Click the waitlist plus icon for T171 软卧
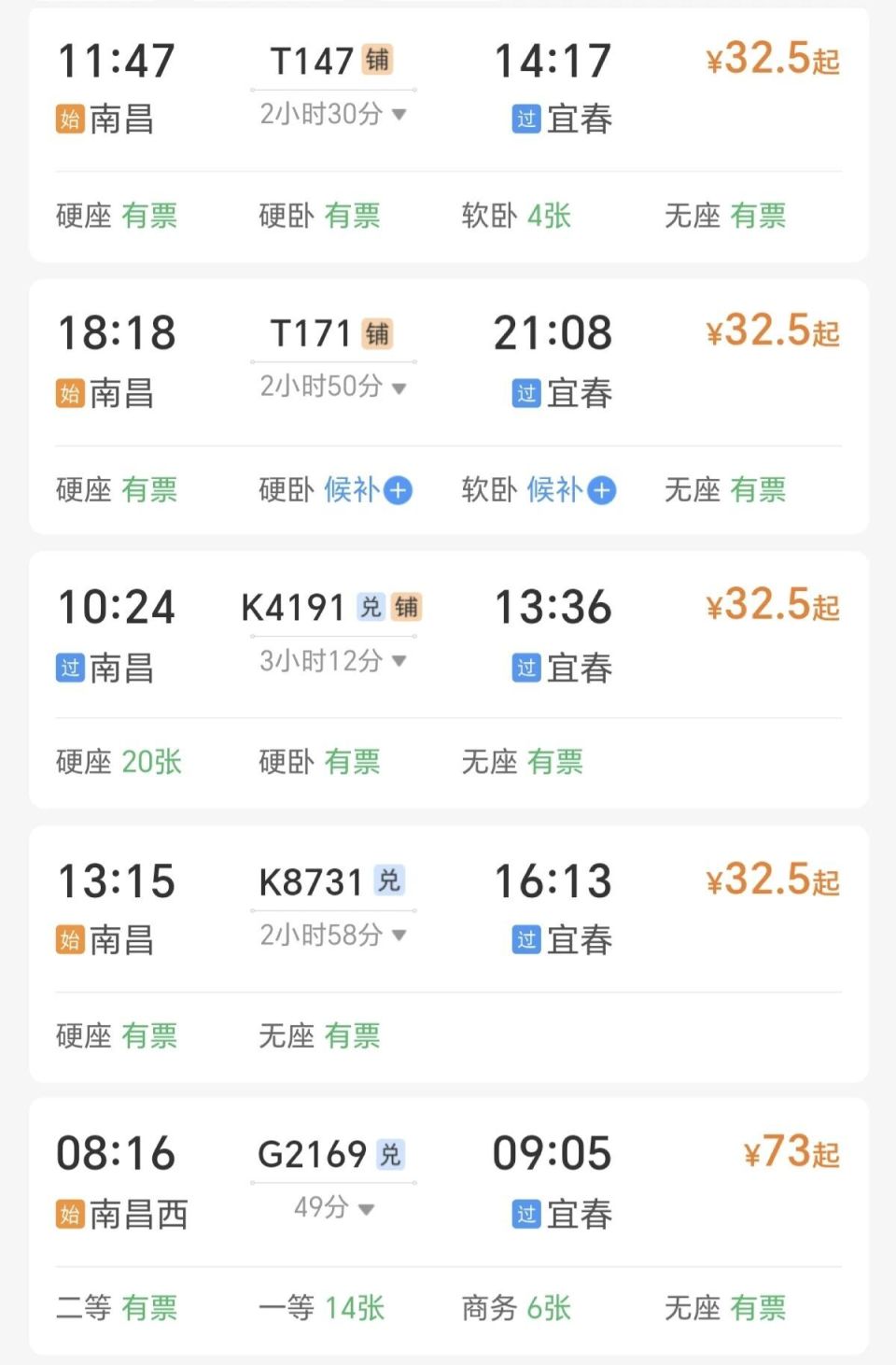This screenshot has height=1365, width=896. tap(602, 490)
